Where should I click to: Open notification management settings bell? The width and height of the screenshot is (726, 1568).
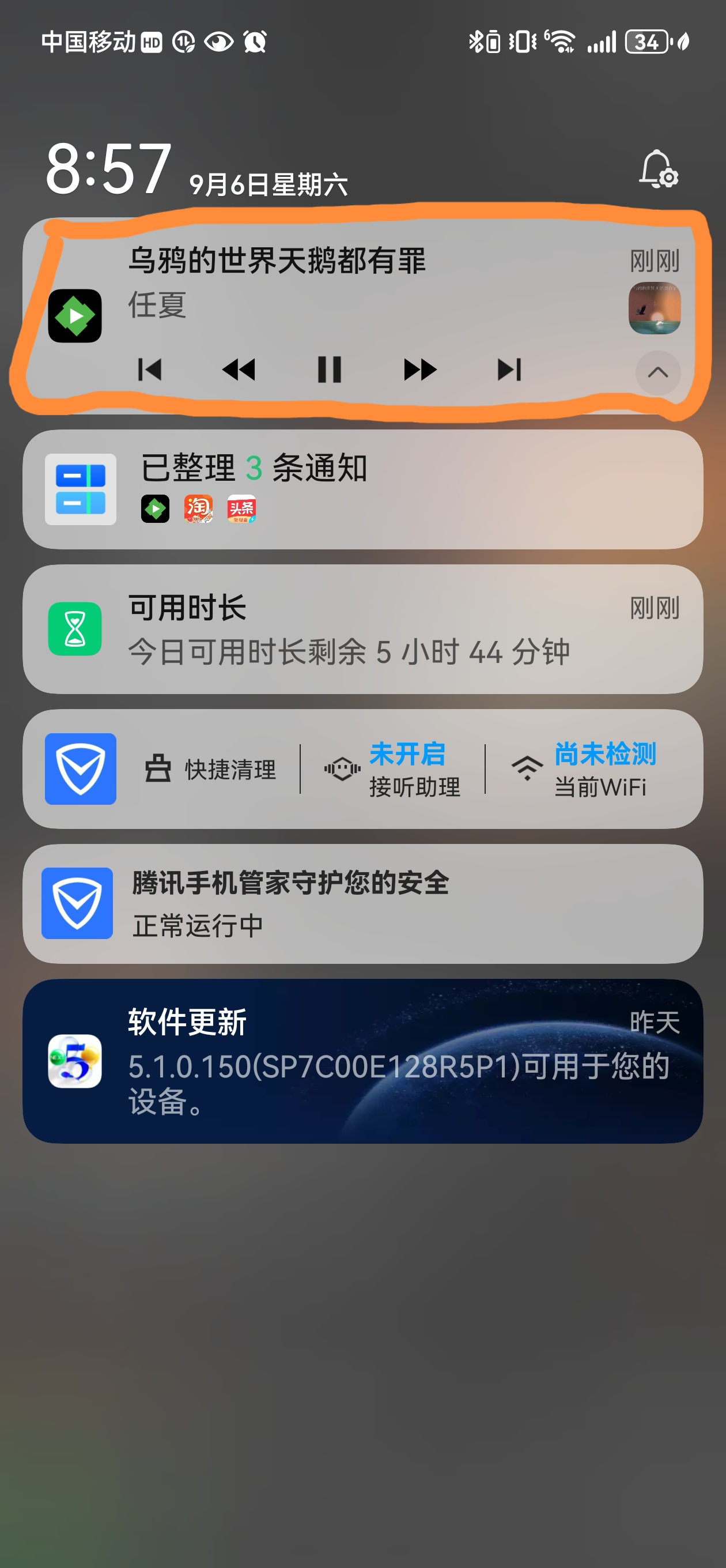coord(658,169)
